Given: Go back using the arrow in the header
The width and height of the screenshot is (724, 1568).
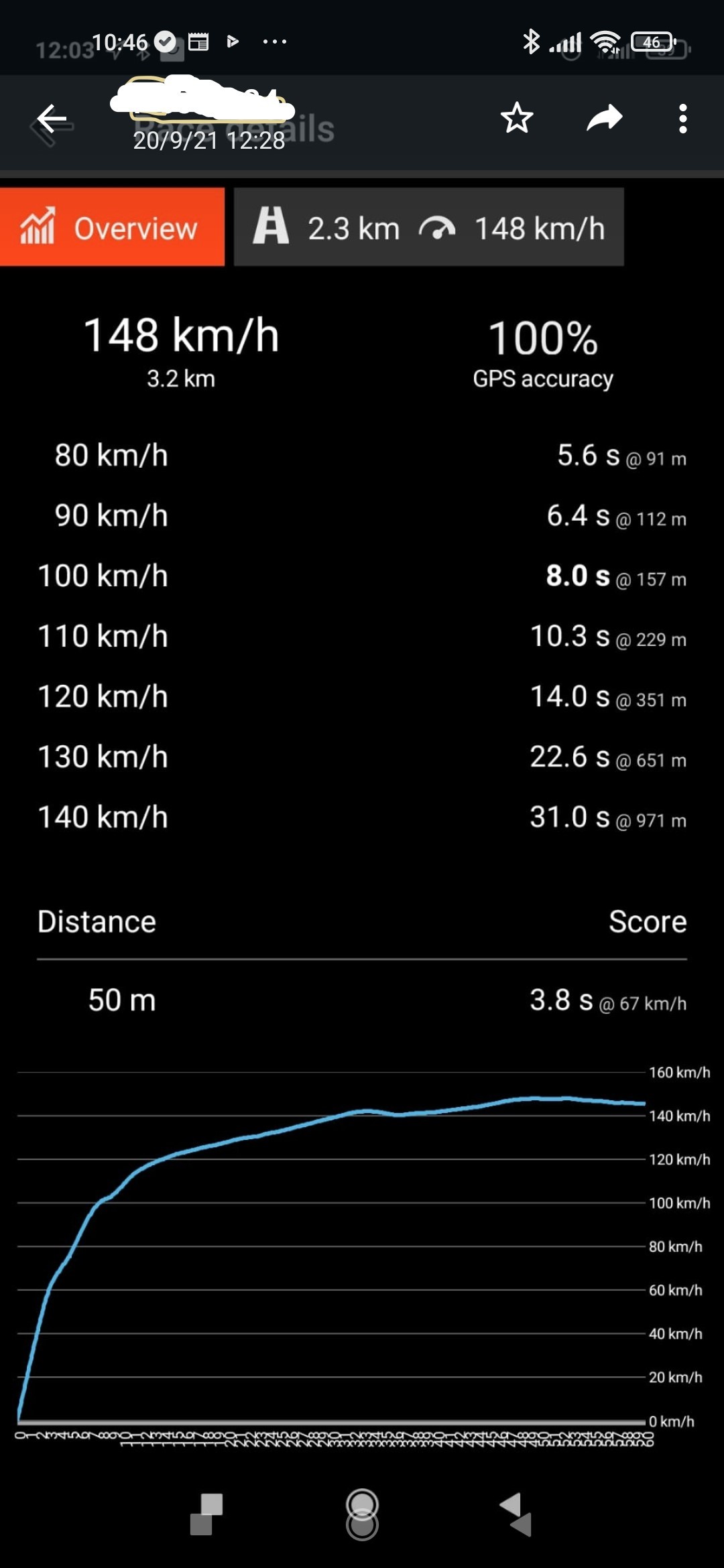Looking at the screenshot, I should (x=52, y=119).
